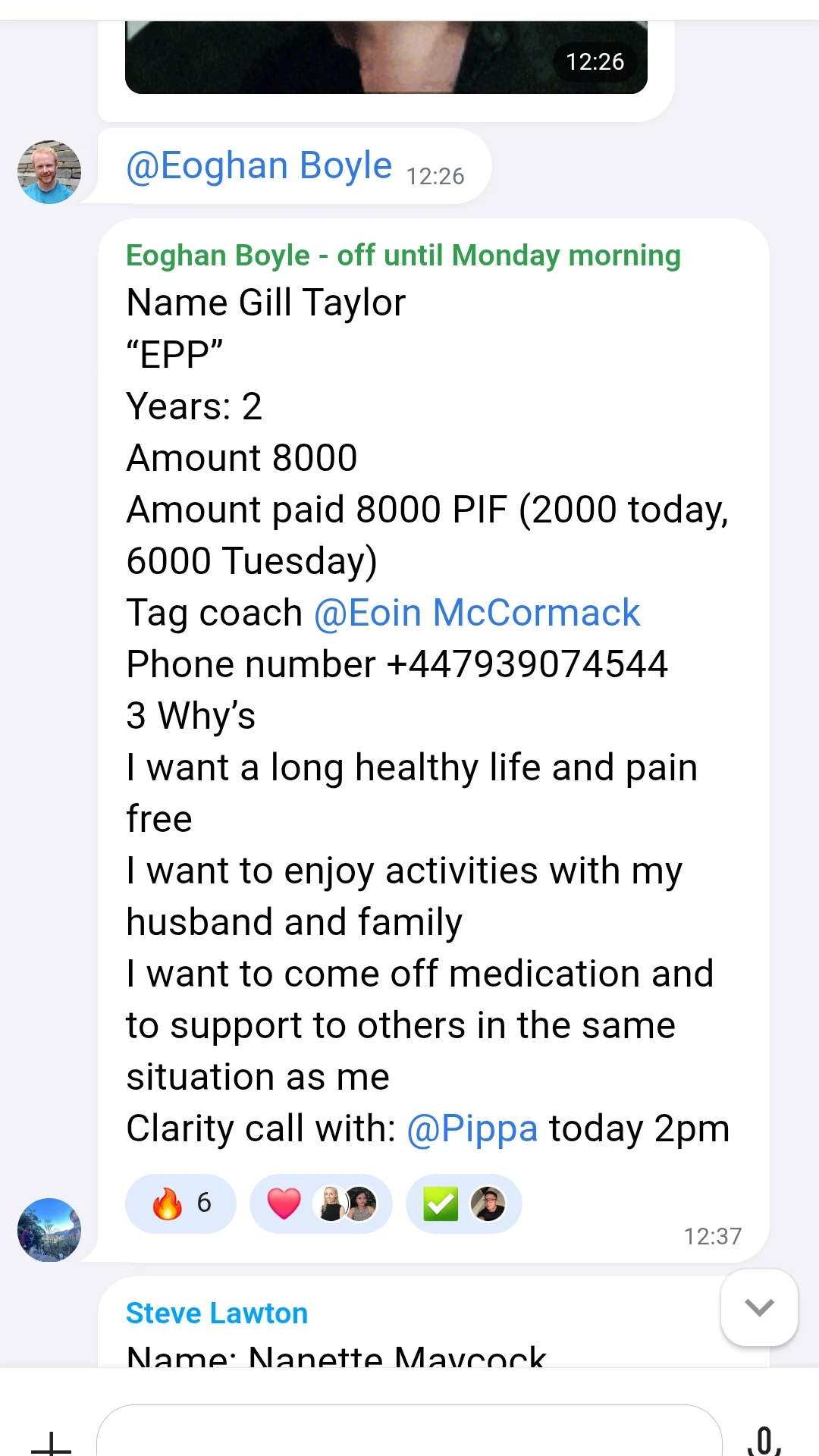Image resolution: width=819 pixels, height=1456 pixels.
Task: Open the attachment plus menu
Action: 51,1441
